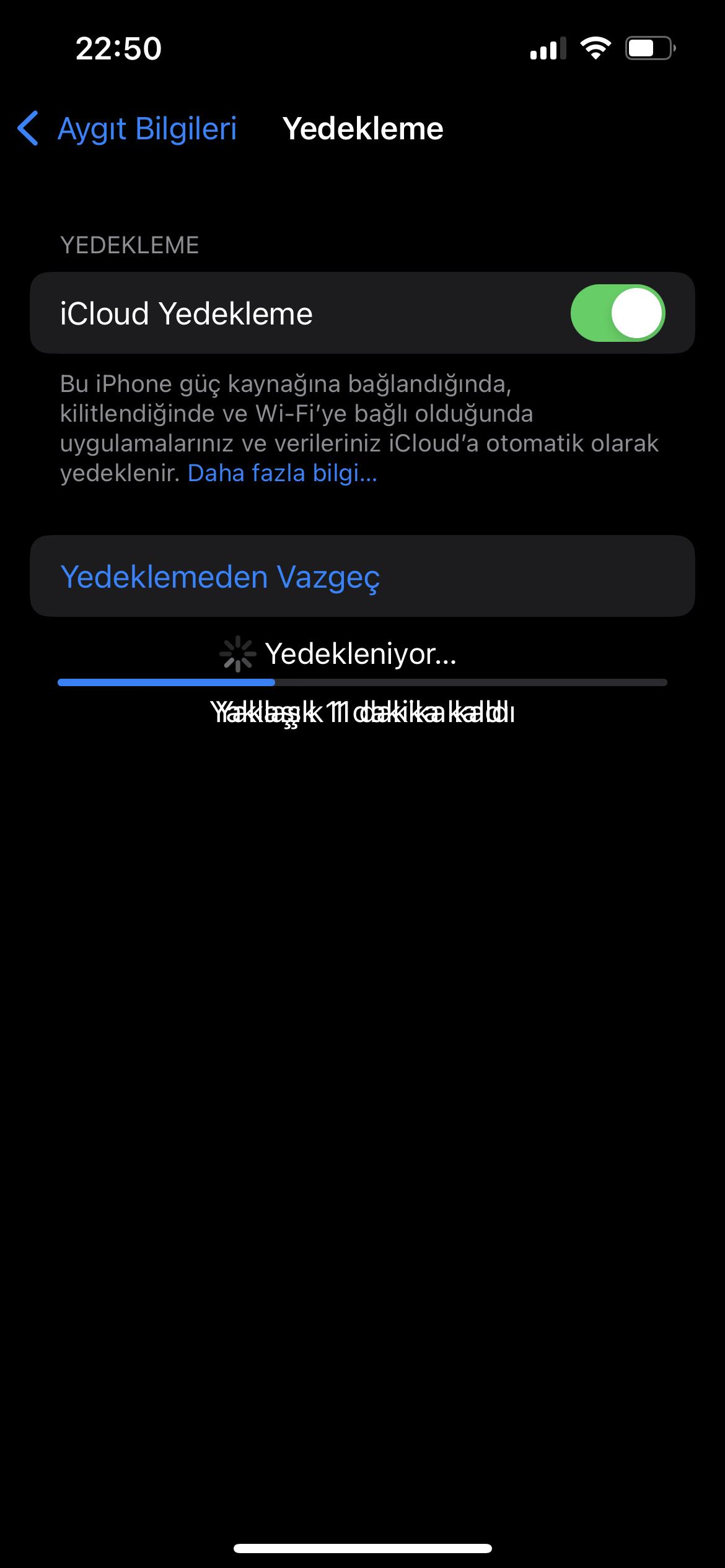Image resolution: width=725 pixels, height=1568 pixels.
Task: Go back to Aygıt Bilgileri
Action: point(127,129)
